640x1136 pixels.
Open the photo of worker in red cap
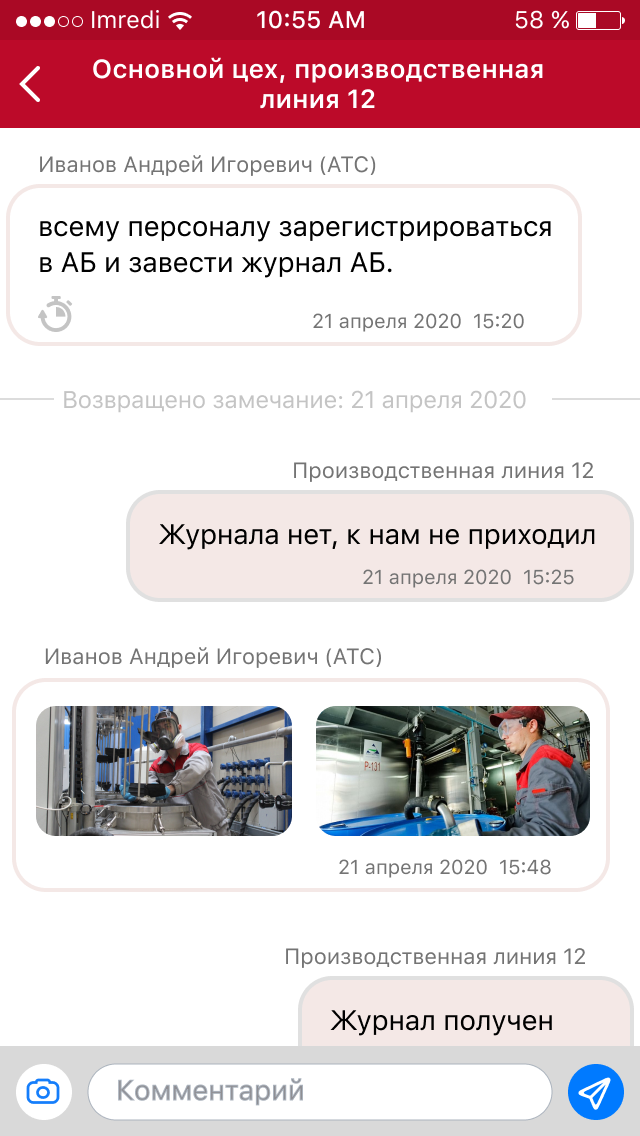coord(452,771)
